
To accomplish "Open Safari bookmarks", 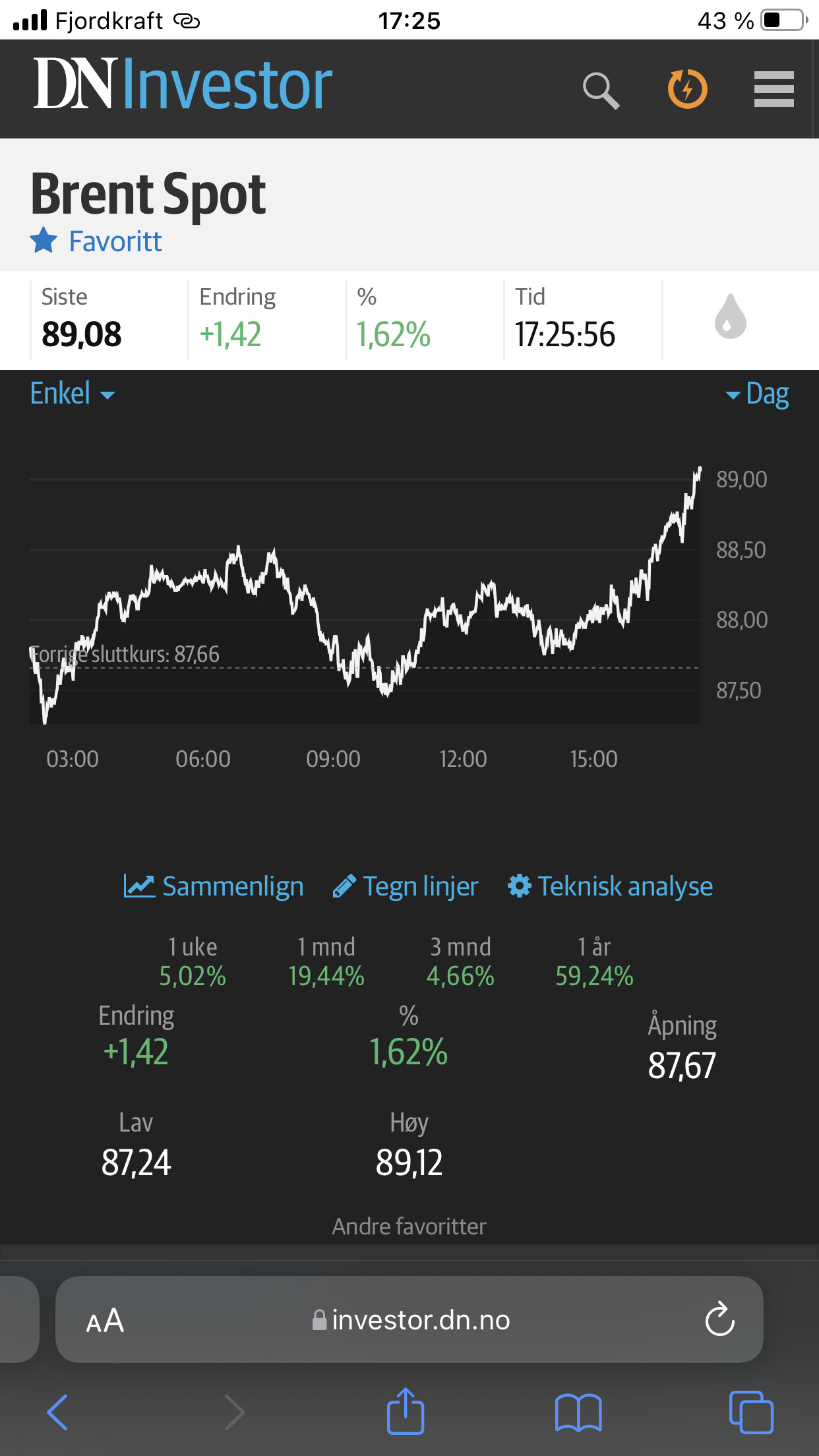I will [x=578, y=1412].
